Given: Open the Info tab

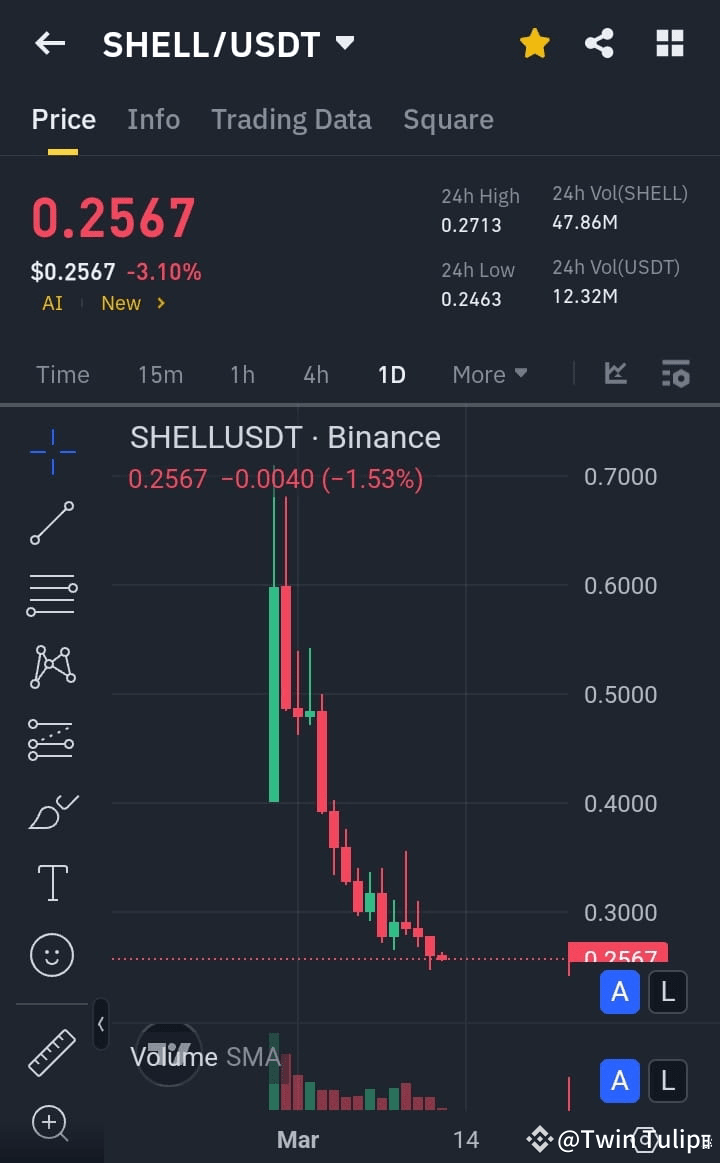Looking at the screenshot, I should [x=153, y=119].
